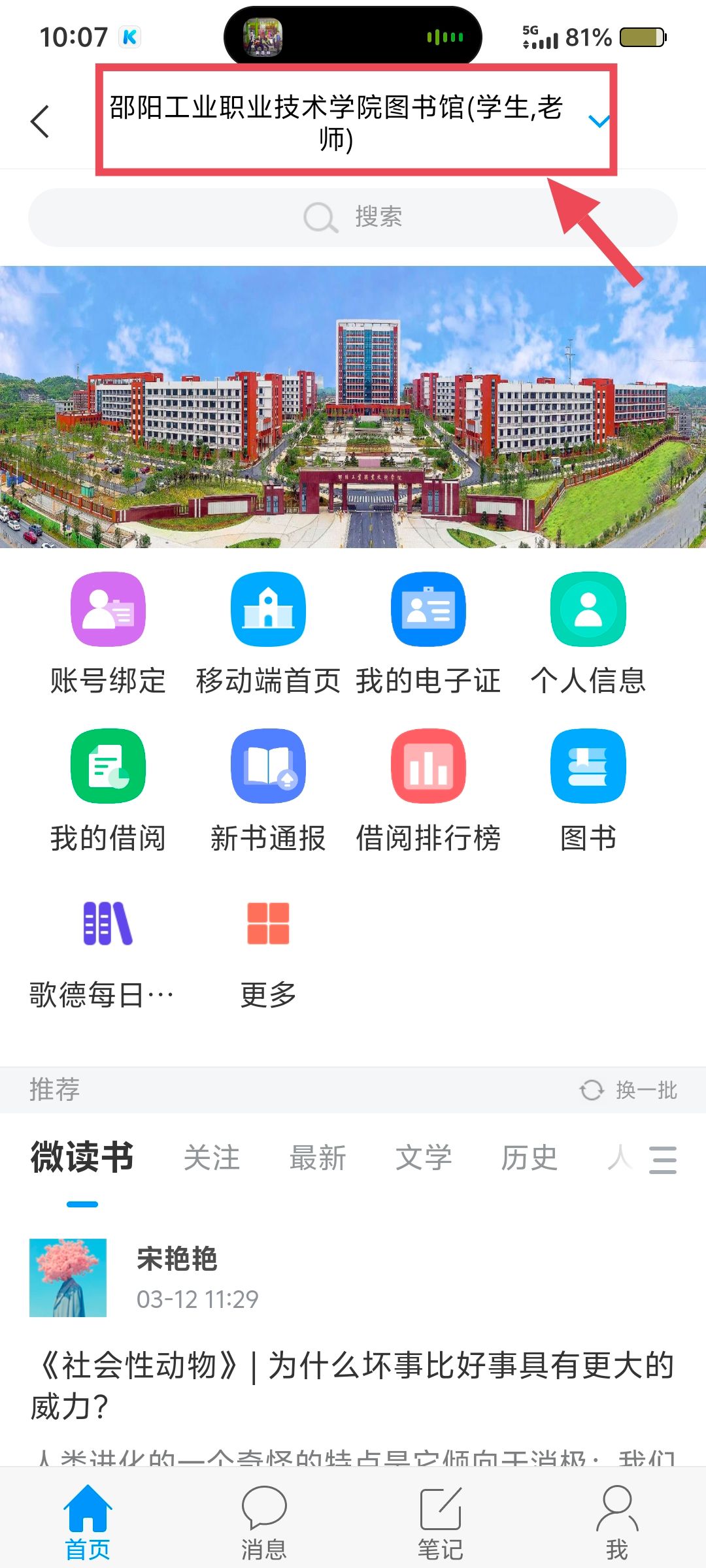Refresh recommendations with 换一批

pyautogui.click(x=629, y=1090)
